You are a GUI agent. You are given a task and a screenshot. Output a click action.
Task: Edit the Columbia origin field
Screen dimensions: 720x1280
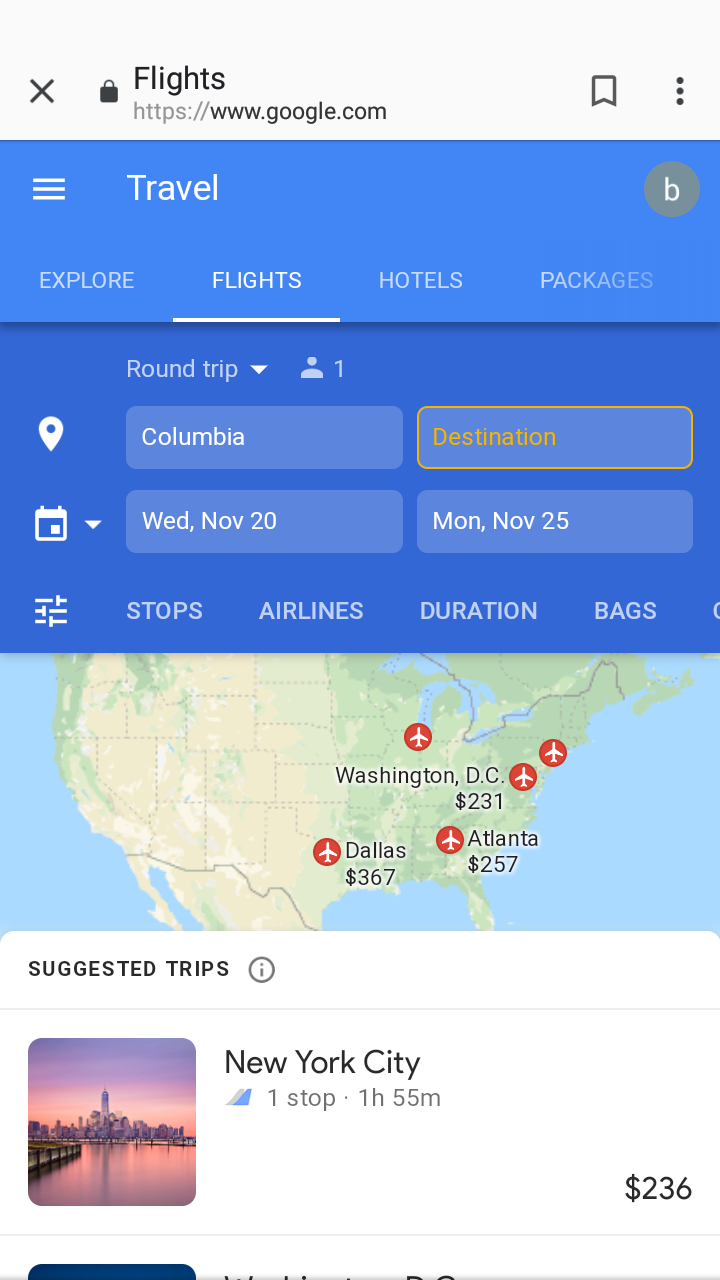click(x=264, y=437)
